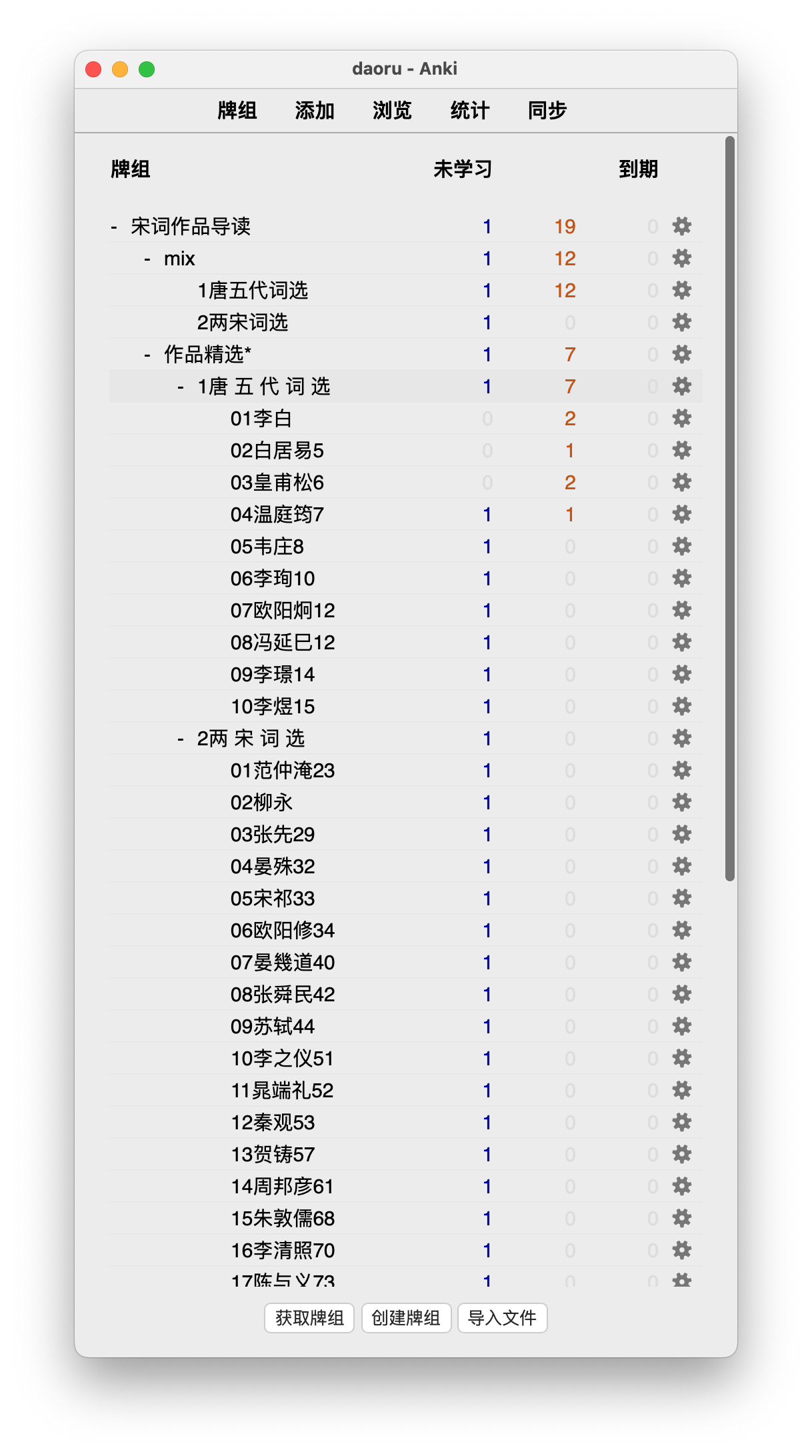Select the 09苏轼44 deck
The height and width of the screenshot is (1456, 812).
click(273, 1027)
